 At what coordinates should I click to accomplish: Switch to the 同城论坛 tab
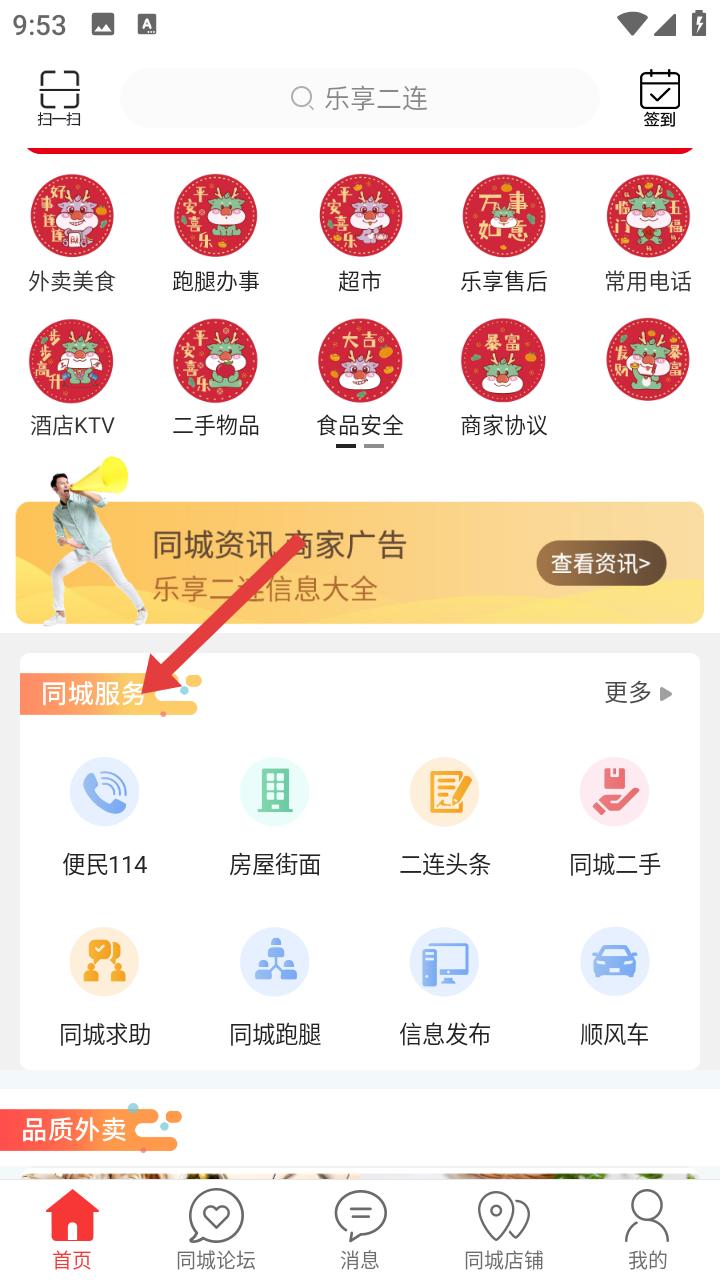[216, 1230]
